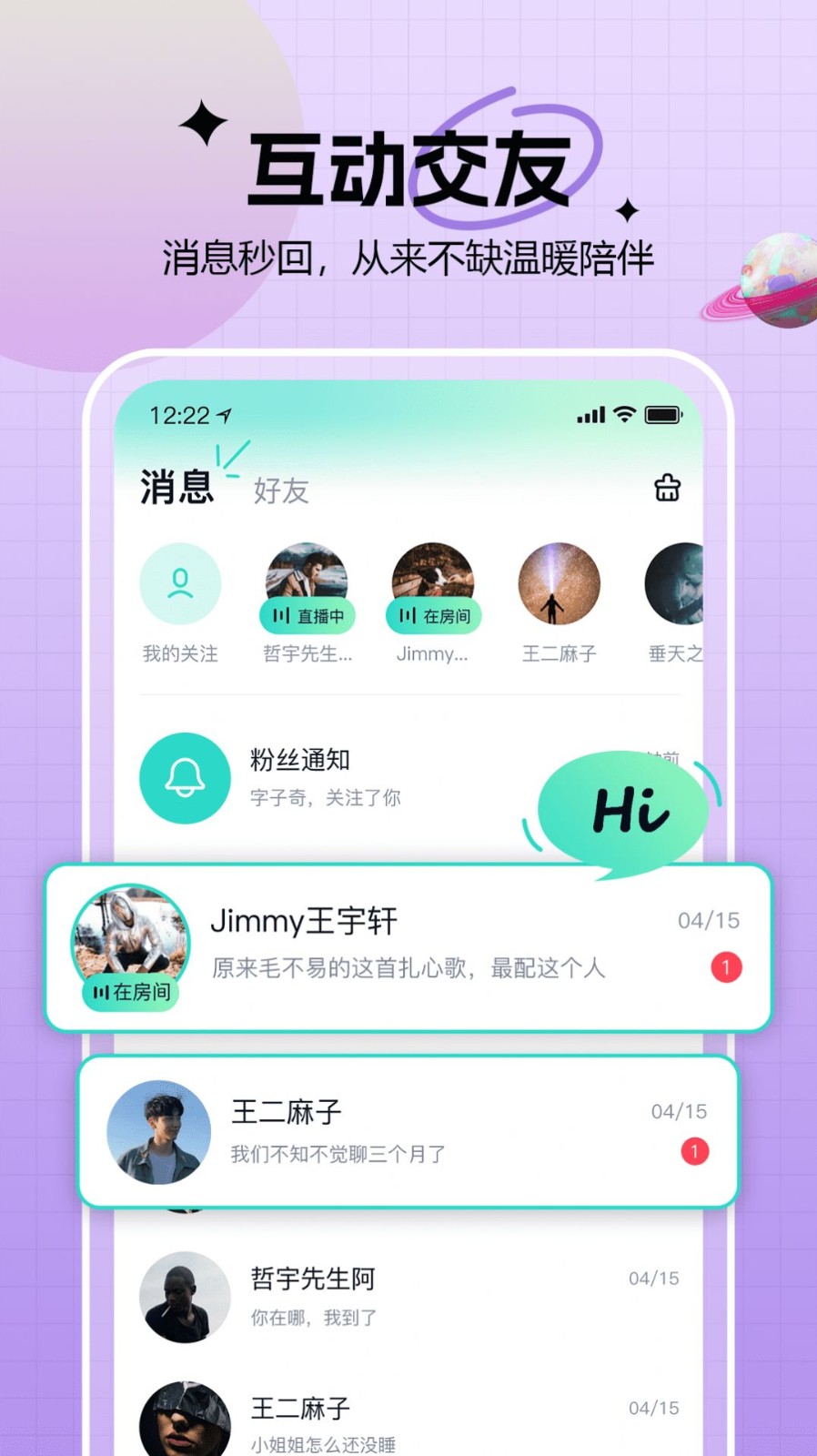
Task: Tap the 我的关注 followed users icon
Action: coord(180,584)
